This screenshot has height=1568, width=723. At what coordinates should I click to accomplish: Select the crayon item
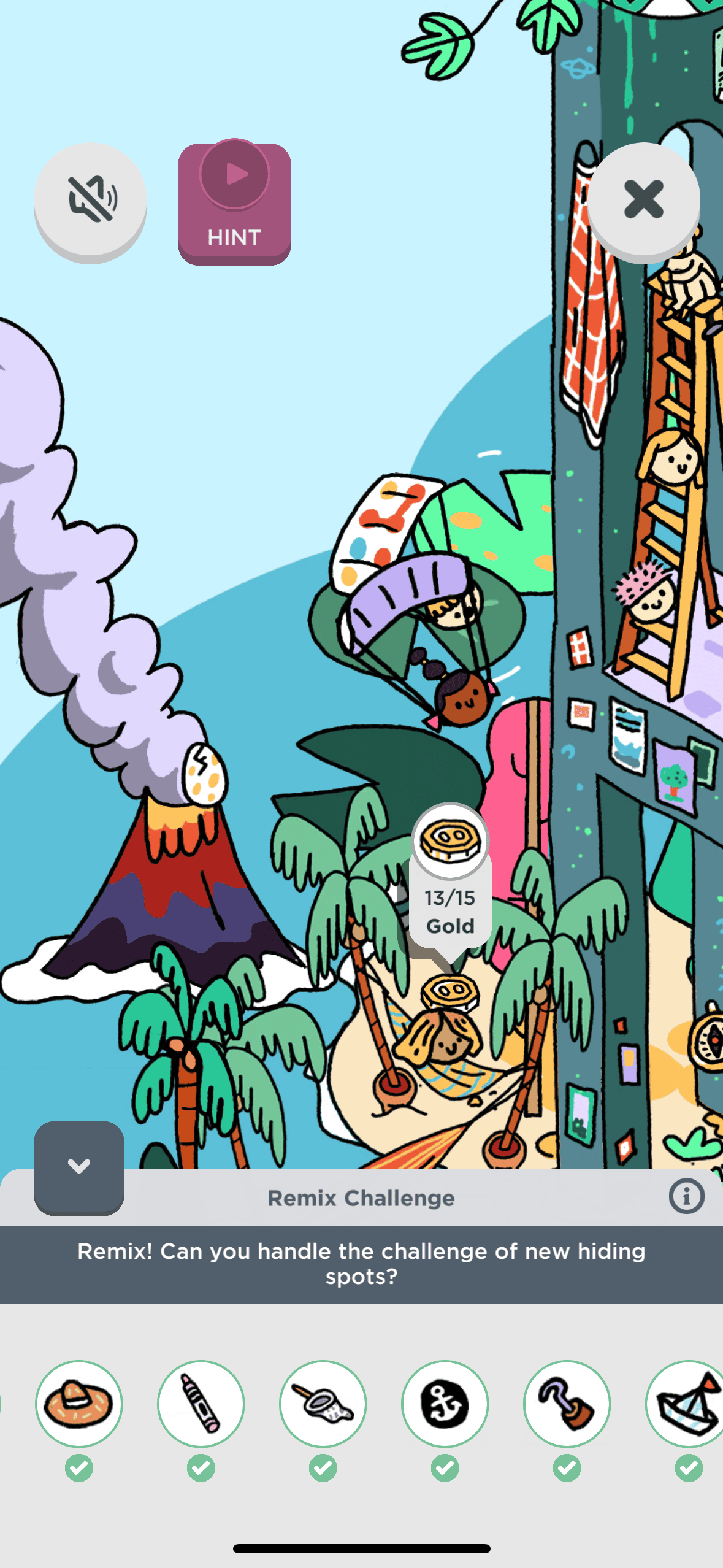(201, 1404)
